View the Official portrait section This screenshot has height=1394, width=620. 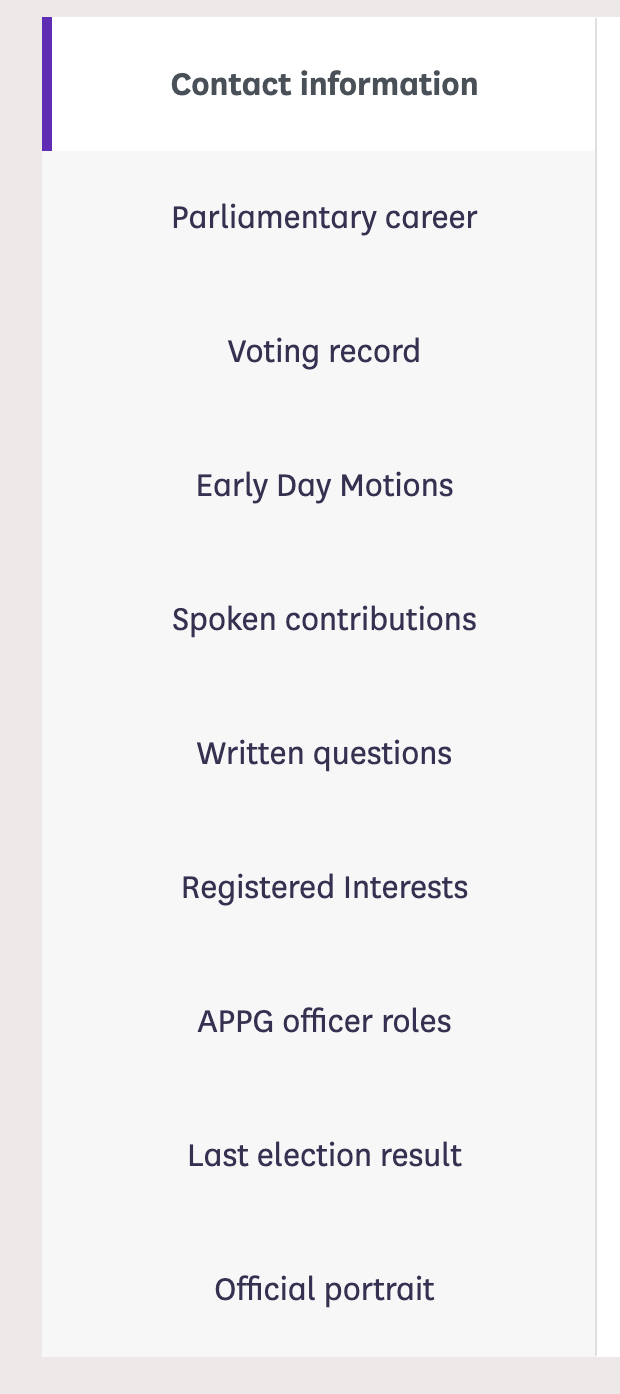point(324,1290)
